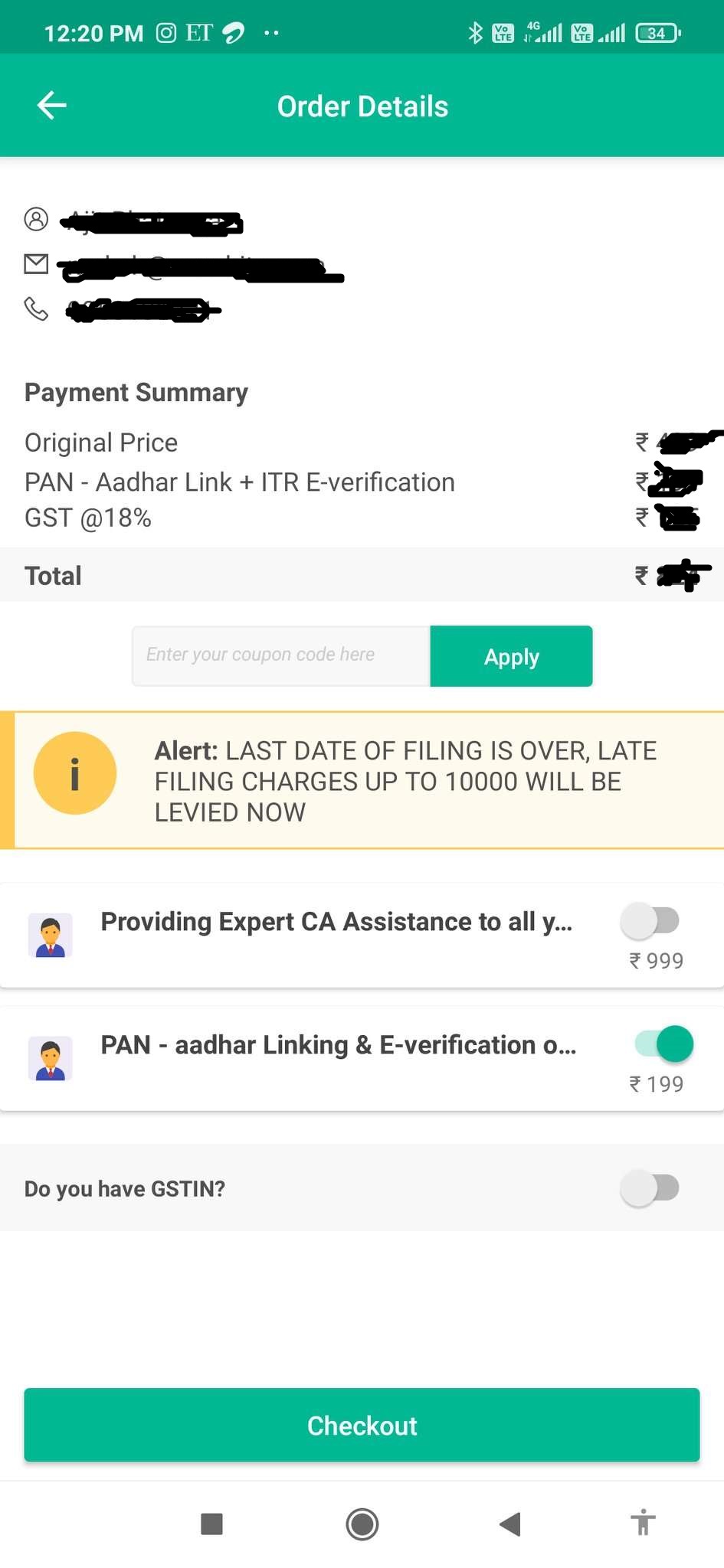Tap the Bluetooth status bar icon
The height and width of the screenshot is (1568, 724).
click(474, 32)
